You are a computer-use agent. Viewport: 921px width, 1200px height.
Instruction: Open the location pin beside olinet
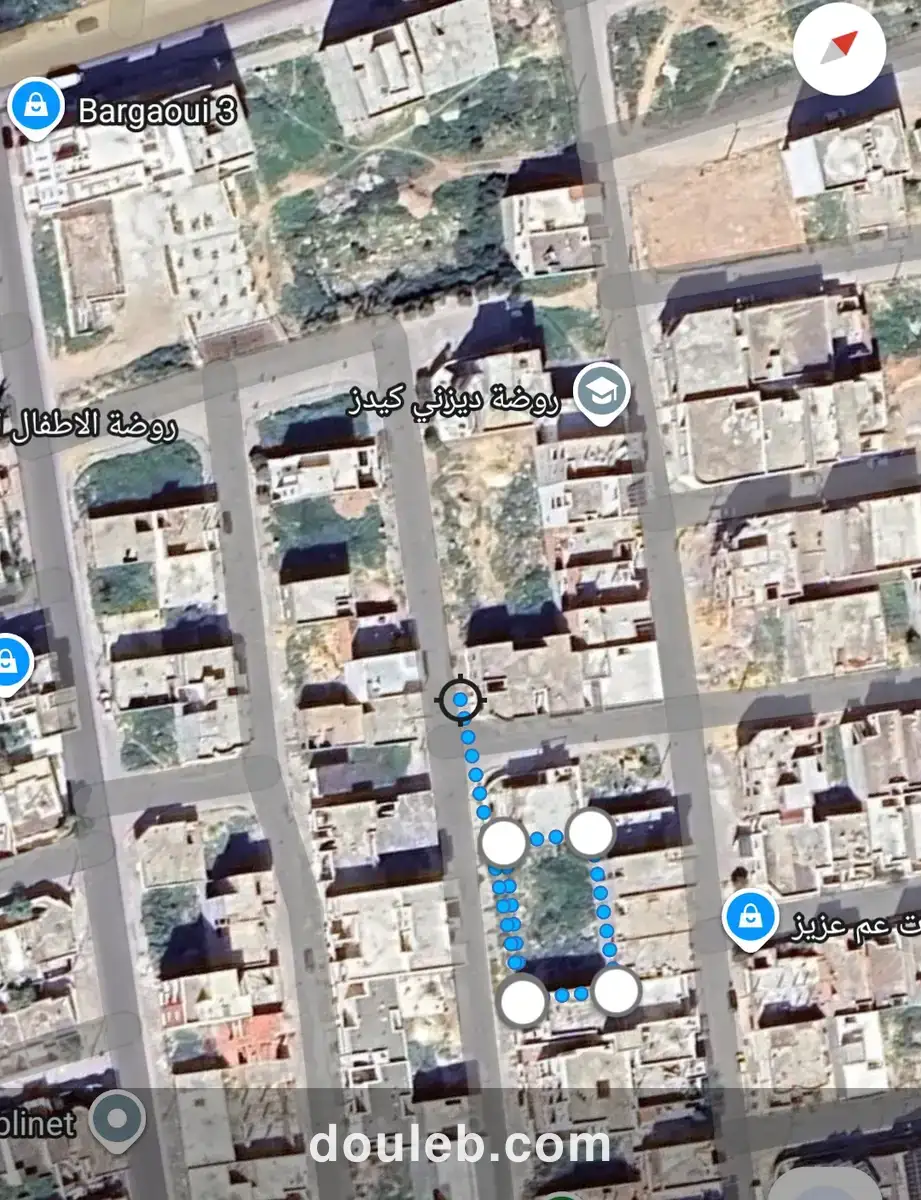(118, 1120)
